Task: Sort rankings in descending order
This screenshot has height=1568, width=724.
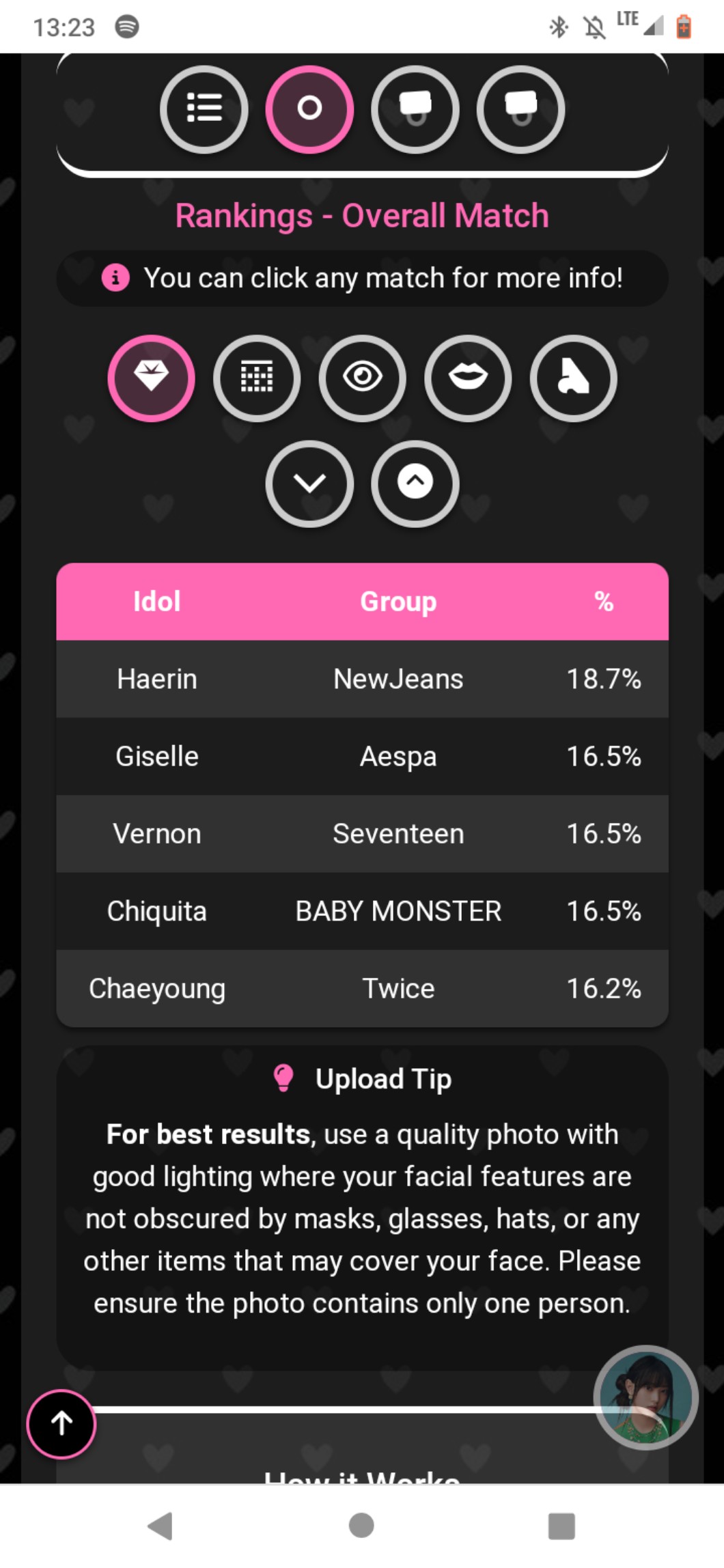Action: pos(309,484)
